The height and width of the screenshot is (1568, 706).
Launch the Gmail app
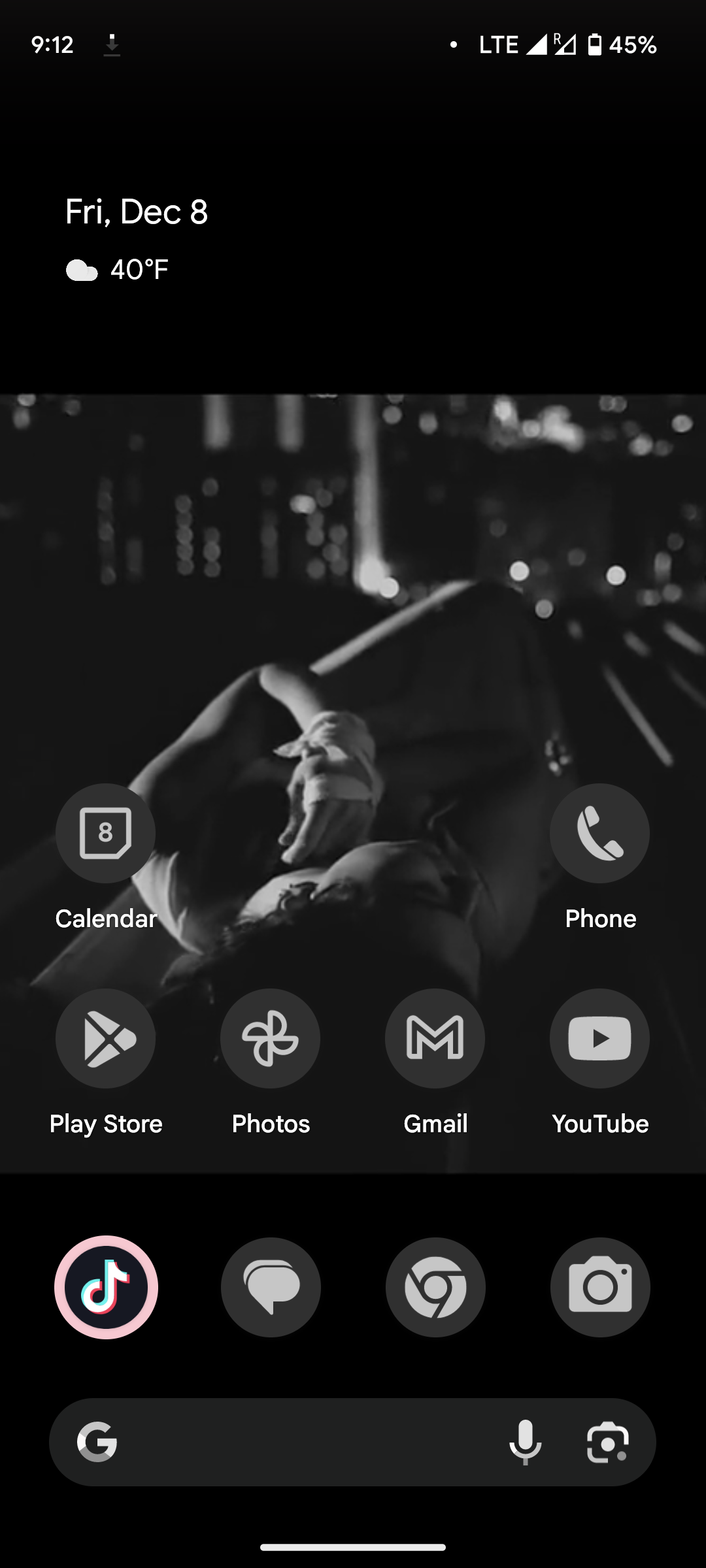point(435,1038)
